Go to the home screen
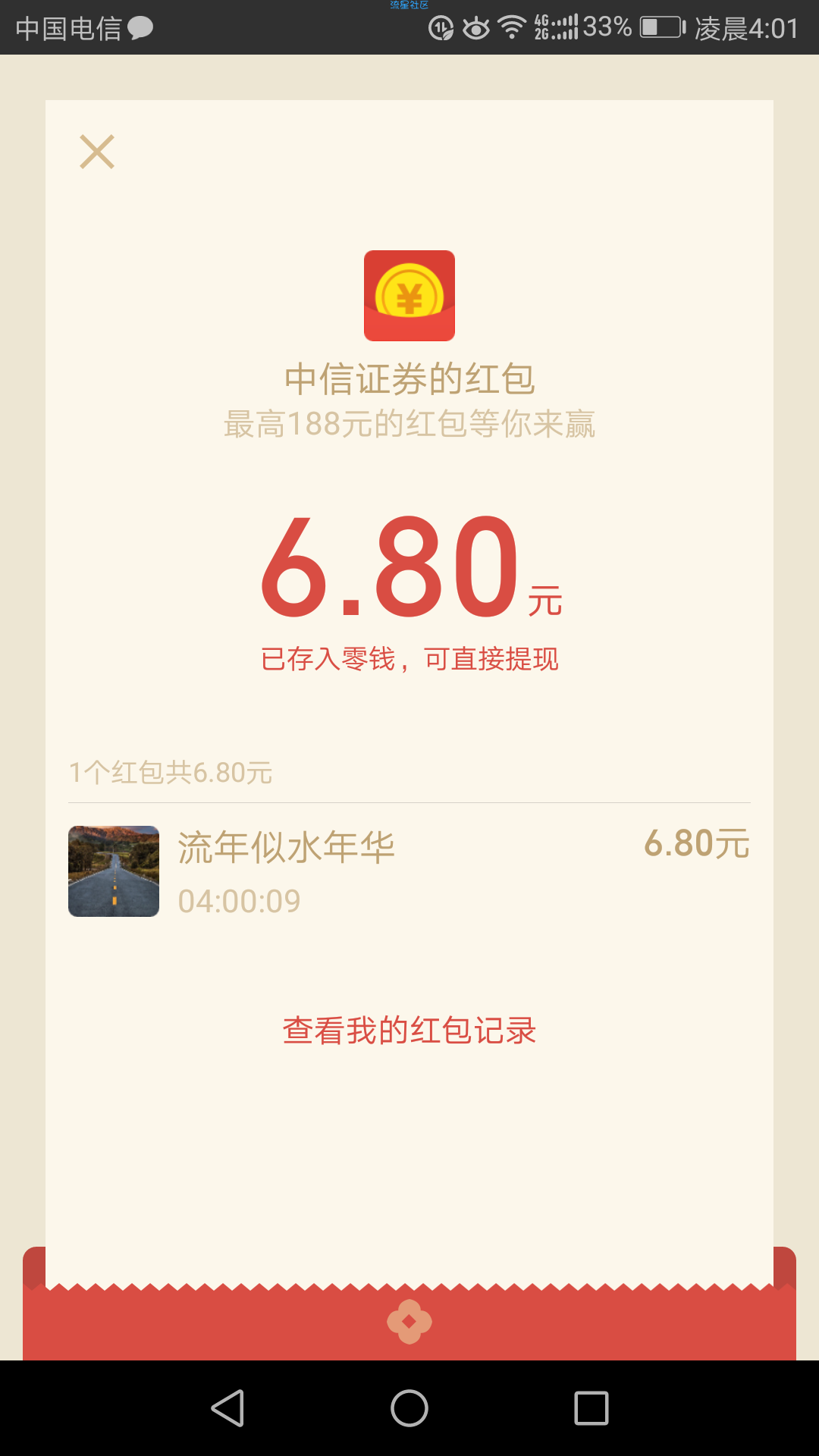 click(409, 1408)
